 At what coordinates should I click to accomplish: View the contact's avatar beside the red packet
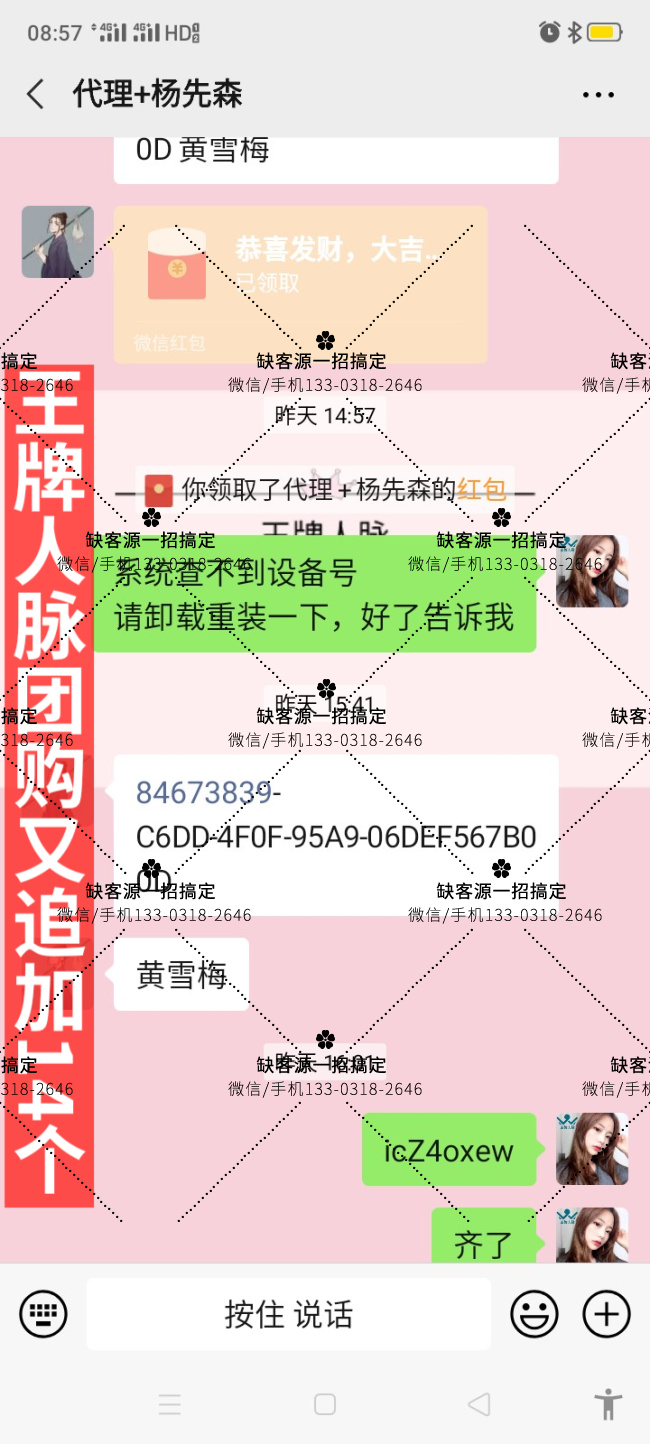pos(58,242)
